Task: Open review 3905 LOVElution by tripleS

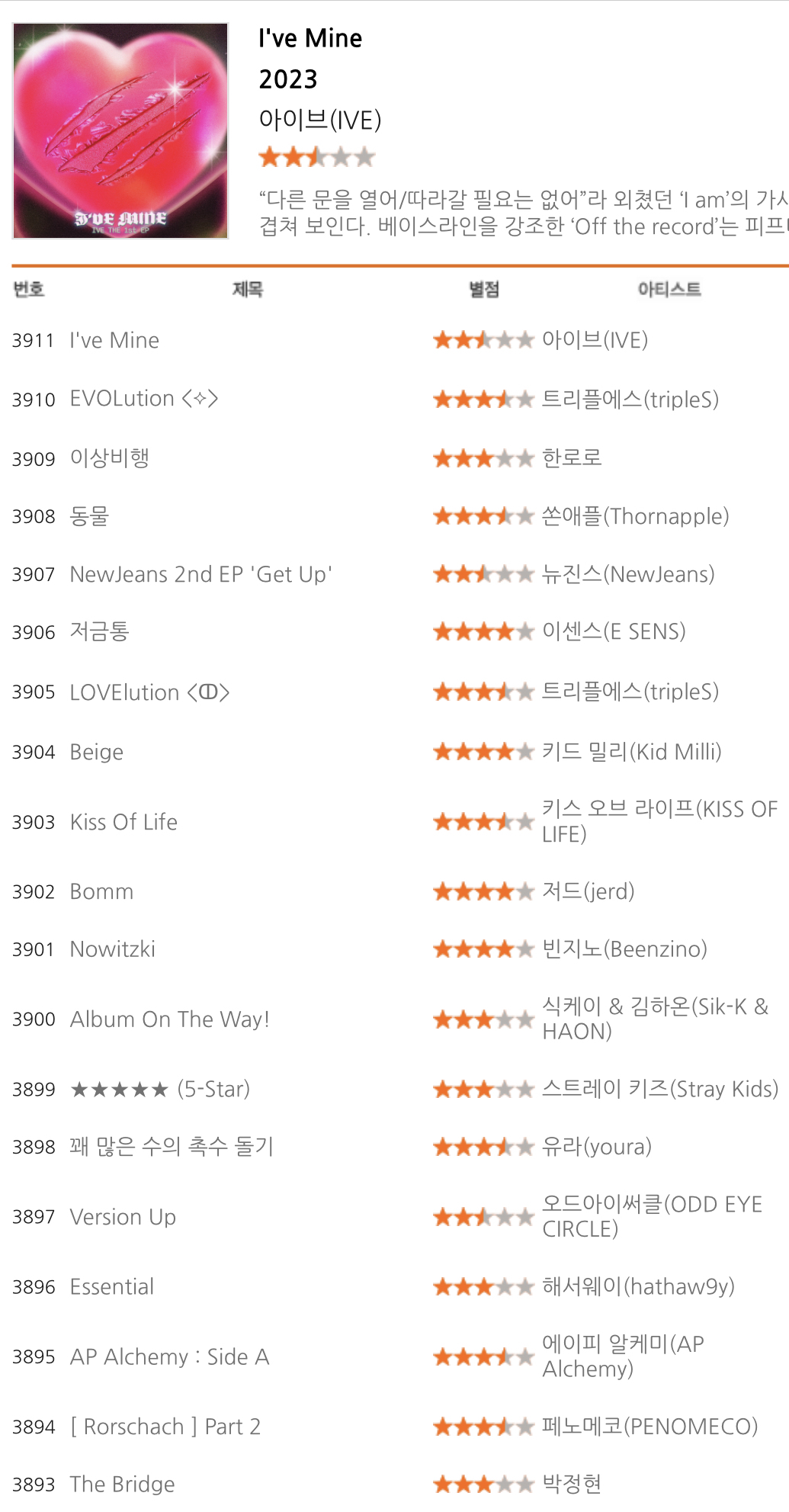Action: click(x=149, y=692)
